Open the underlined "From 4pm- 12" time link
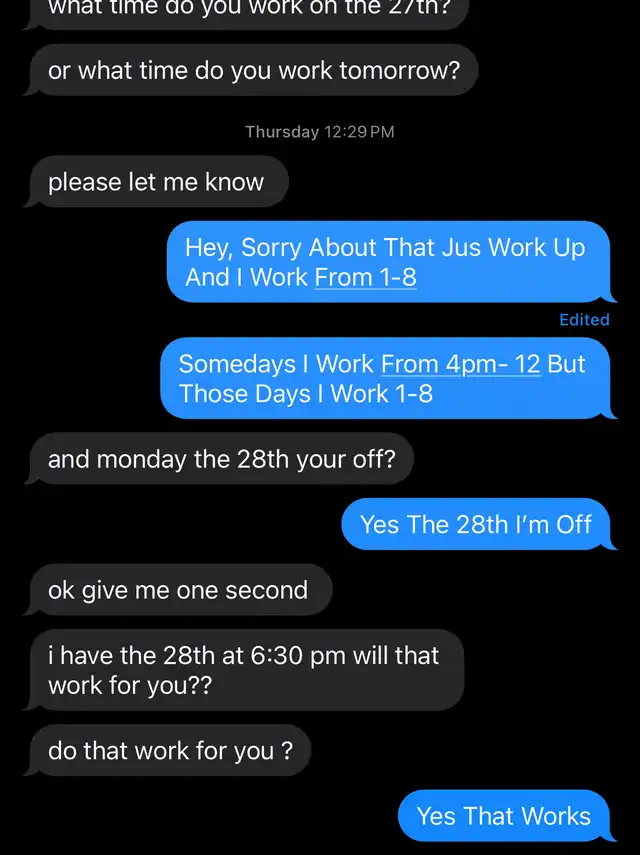 click(x=460, y=364)
